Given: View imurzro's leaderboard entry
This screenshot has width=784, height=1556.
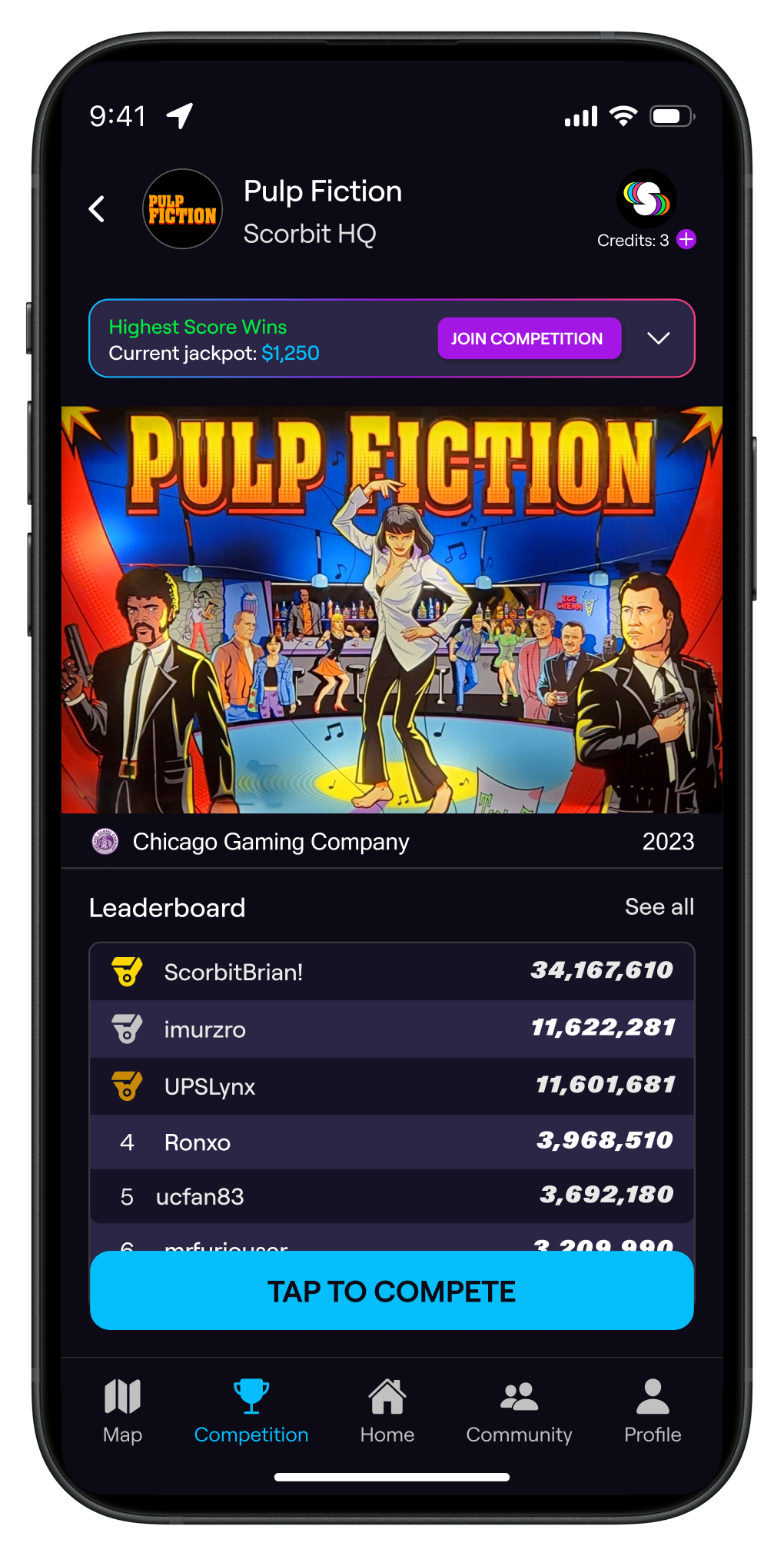Looking at the screenshot, I should pos(392,1029).
